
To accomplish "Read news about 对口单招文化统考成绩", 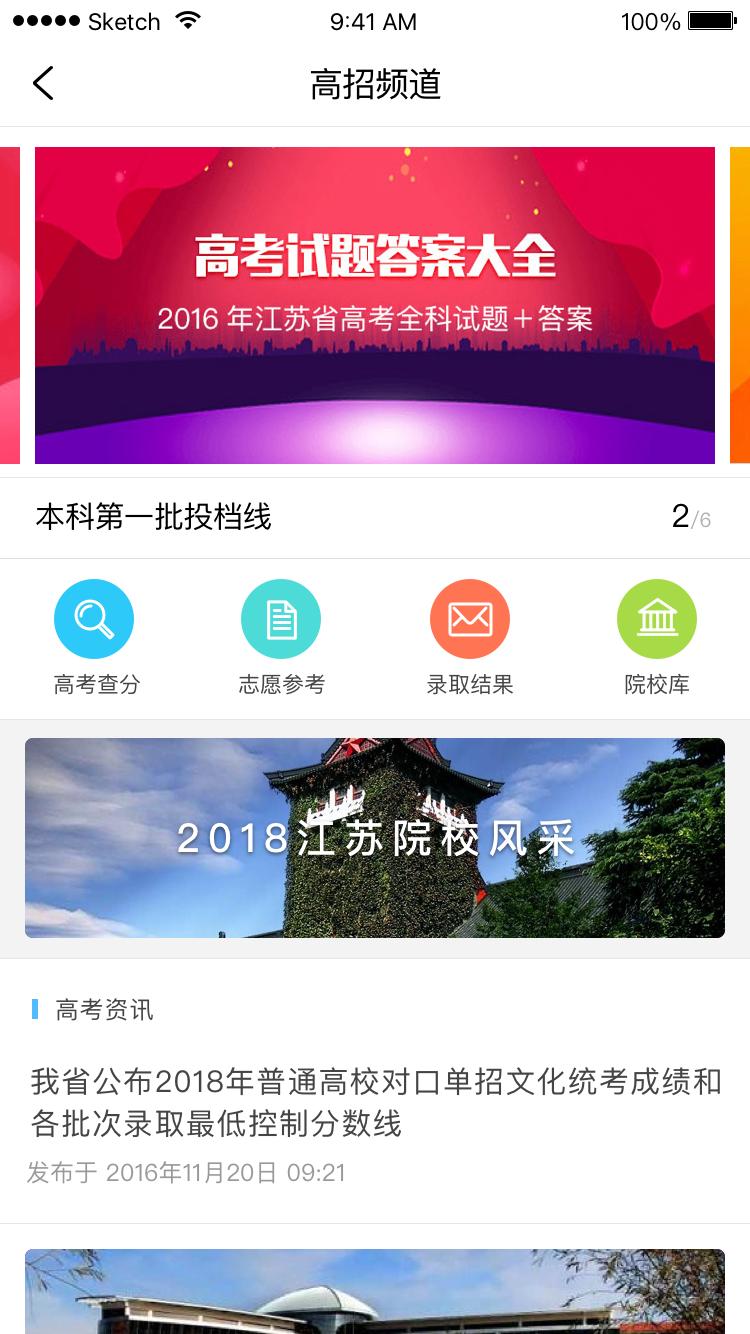I will 375,1102.
